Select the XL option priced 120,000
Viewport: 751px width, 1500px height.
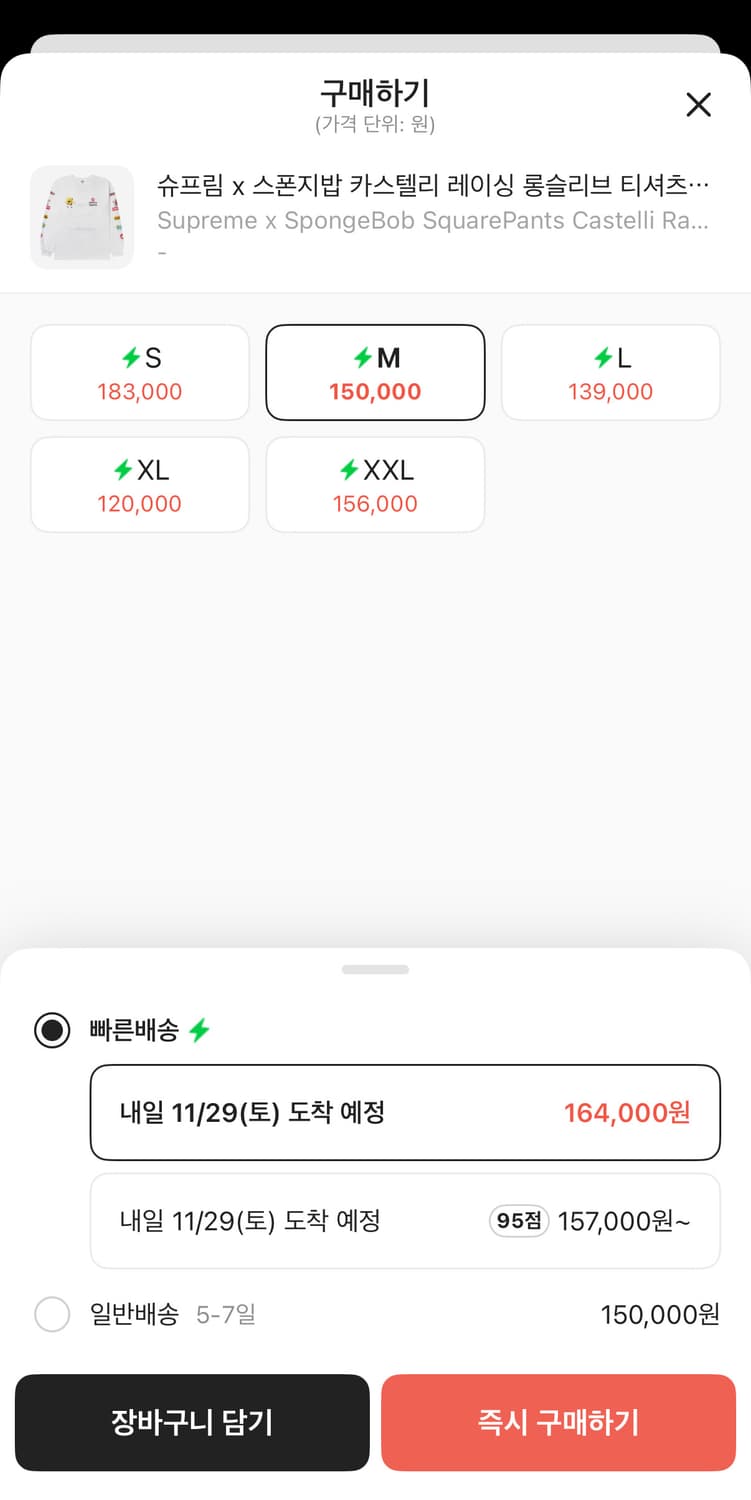point(139,484)
